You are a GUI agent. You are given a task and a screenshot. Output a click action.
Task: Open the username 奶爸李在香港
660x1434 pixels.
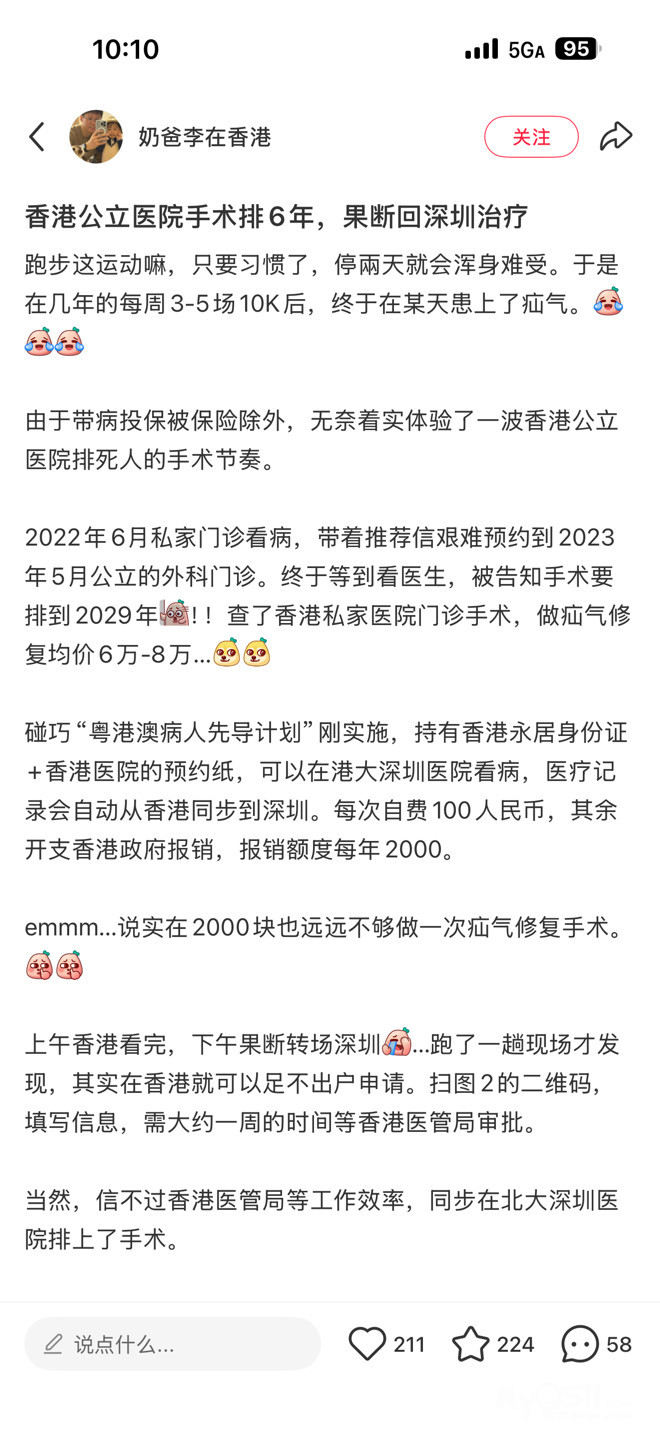pyautogui.click(x=205, y=137)
